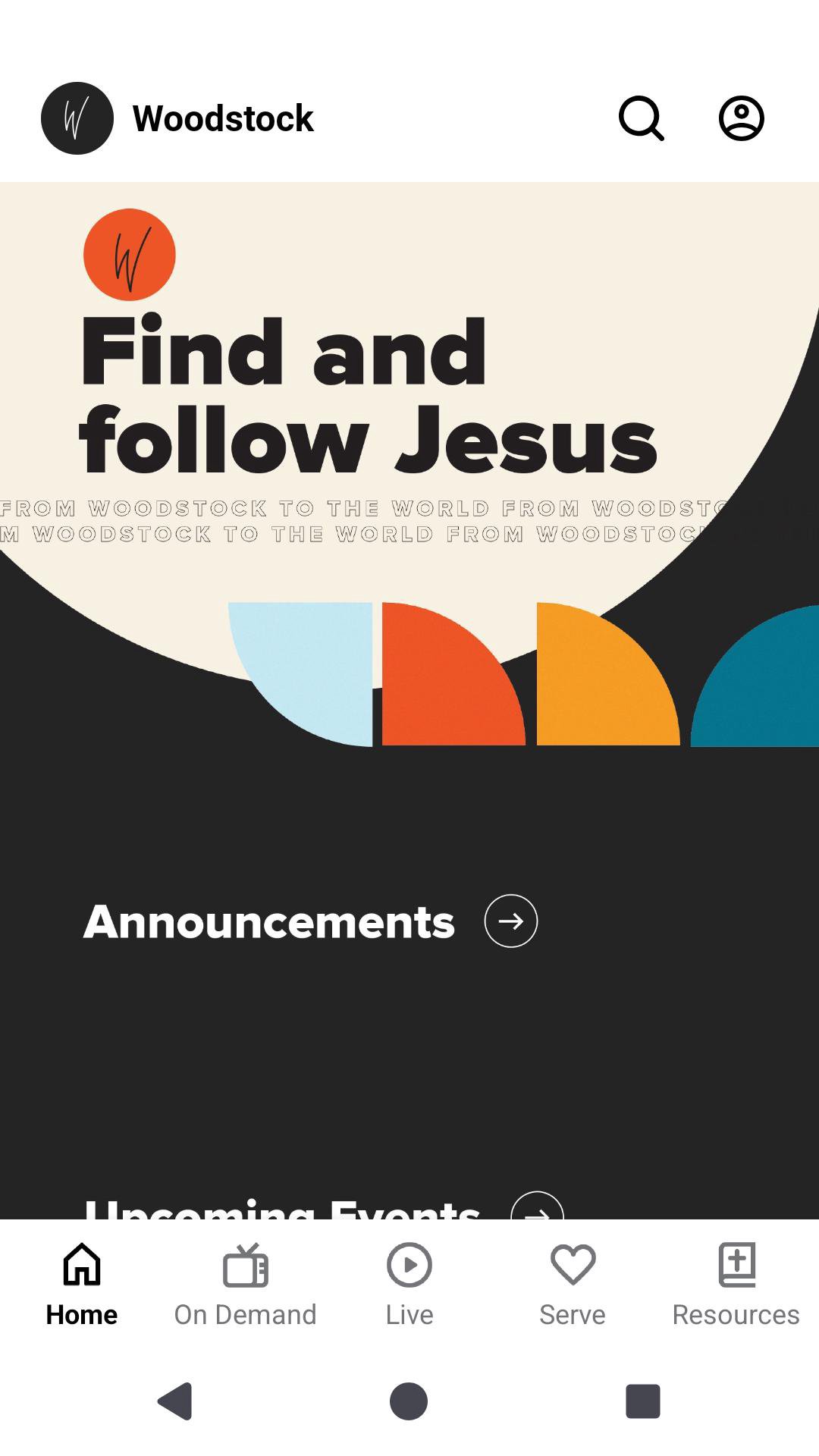The image size is (819, 1456).
Task: Tap the system back button
Action: click(175, 1401)
